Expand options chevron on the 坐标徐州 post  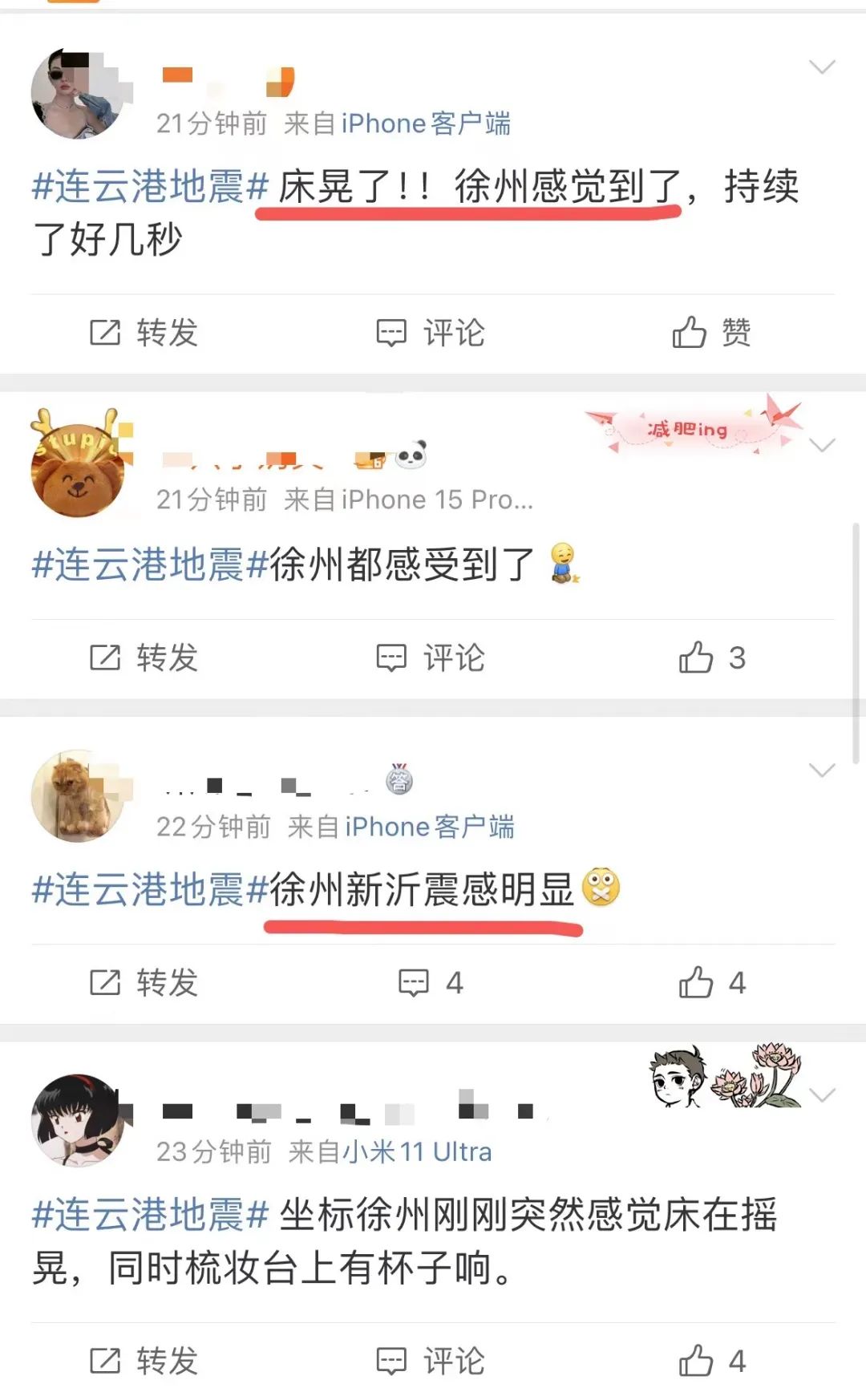823,1095
